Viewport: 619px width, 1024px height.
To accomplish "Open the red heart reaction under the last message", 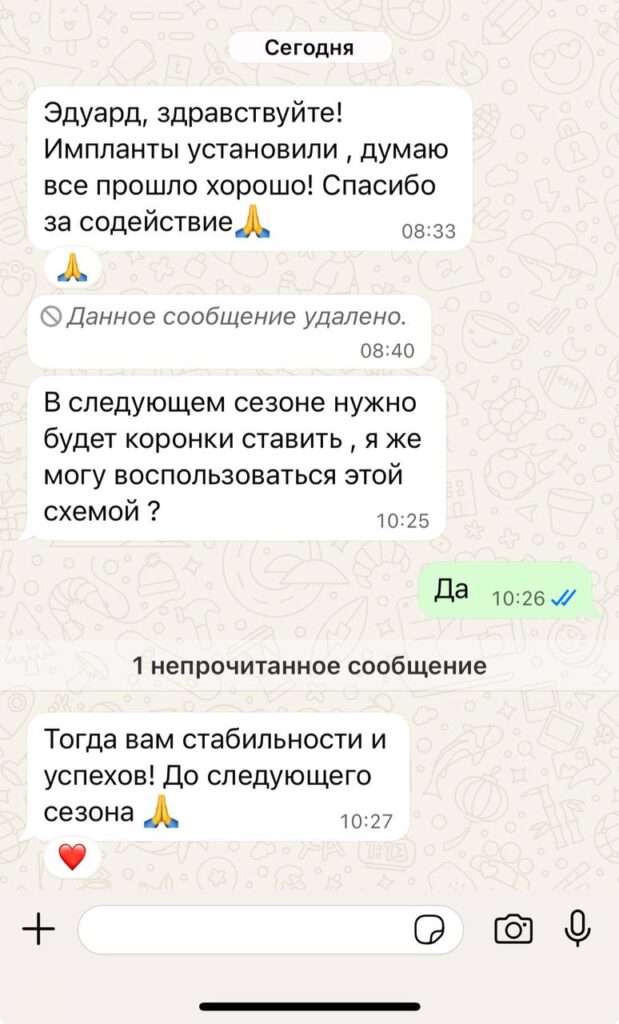I will 72,857.
